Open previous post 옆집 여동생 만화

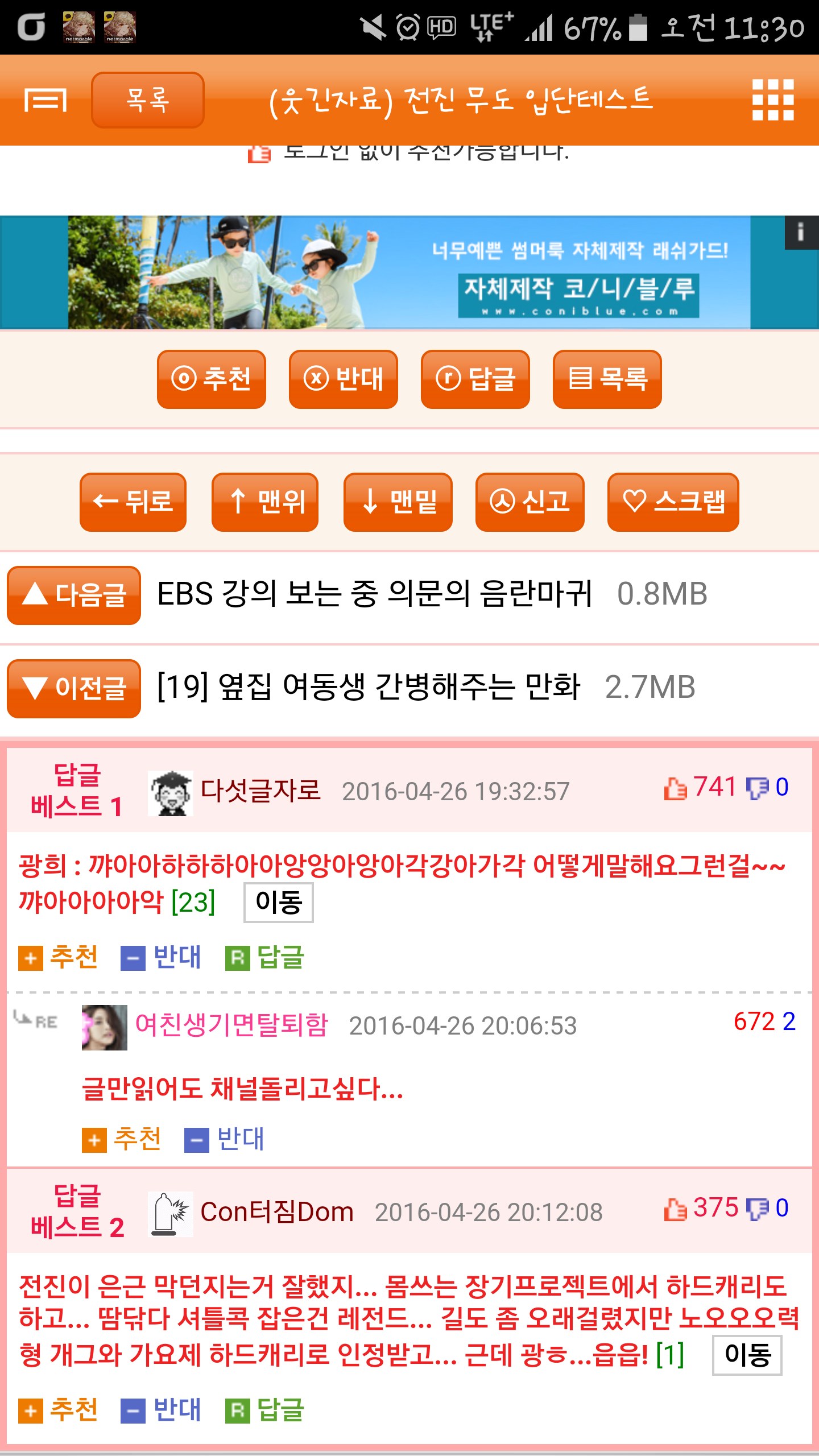pyautogui.click(x=369, y=688)
